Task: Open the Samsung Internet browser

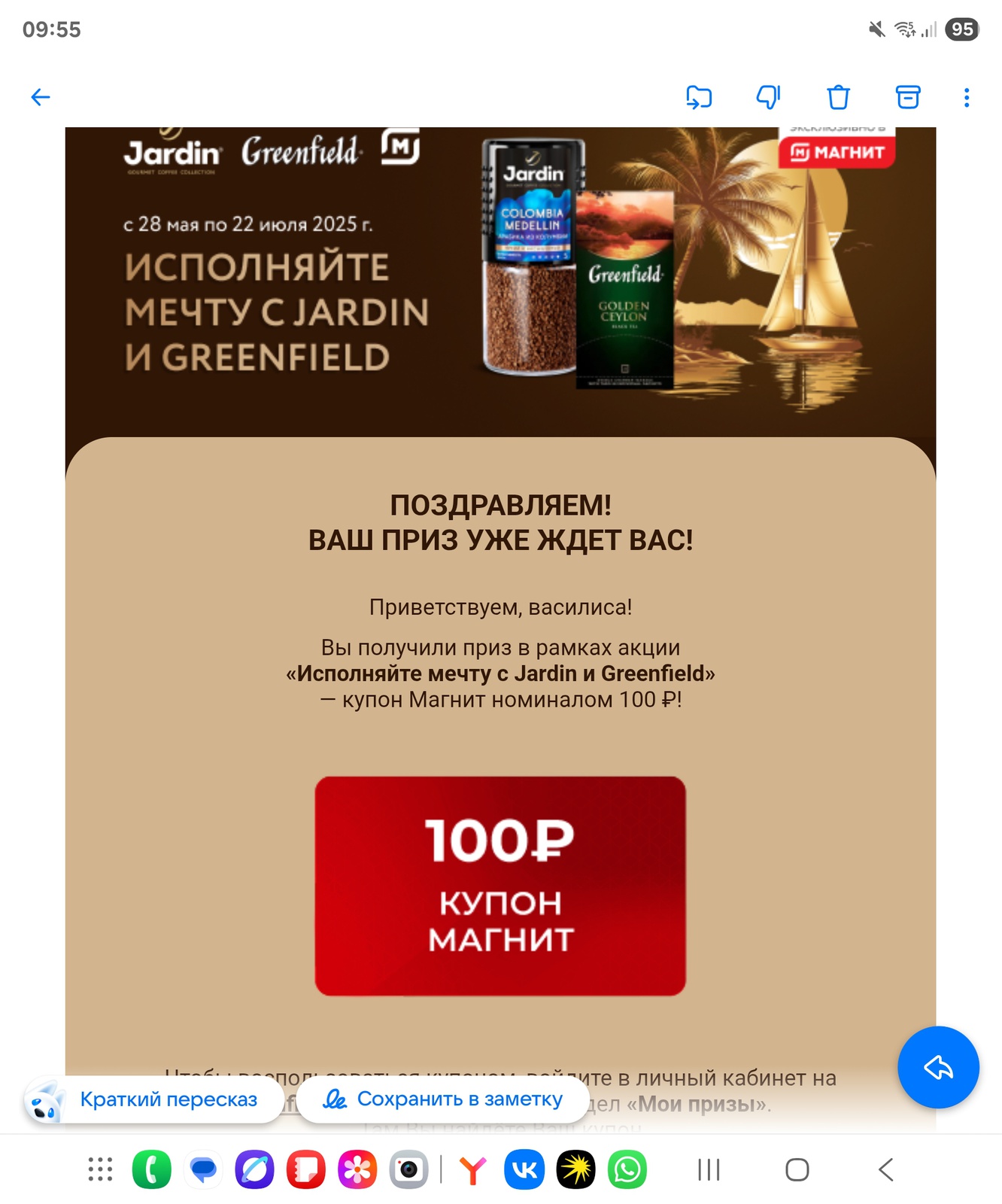Action: (254, 1169)
